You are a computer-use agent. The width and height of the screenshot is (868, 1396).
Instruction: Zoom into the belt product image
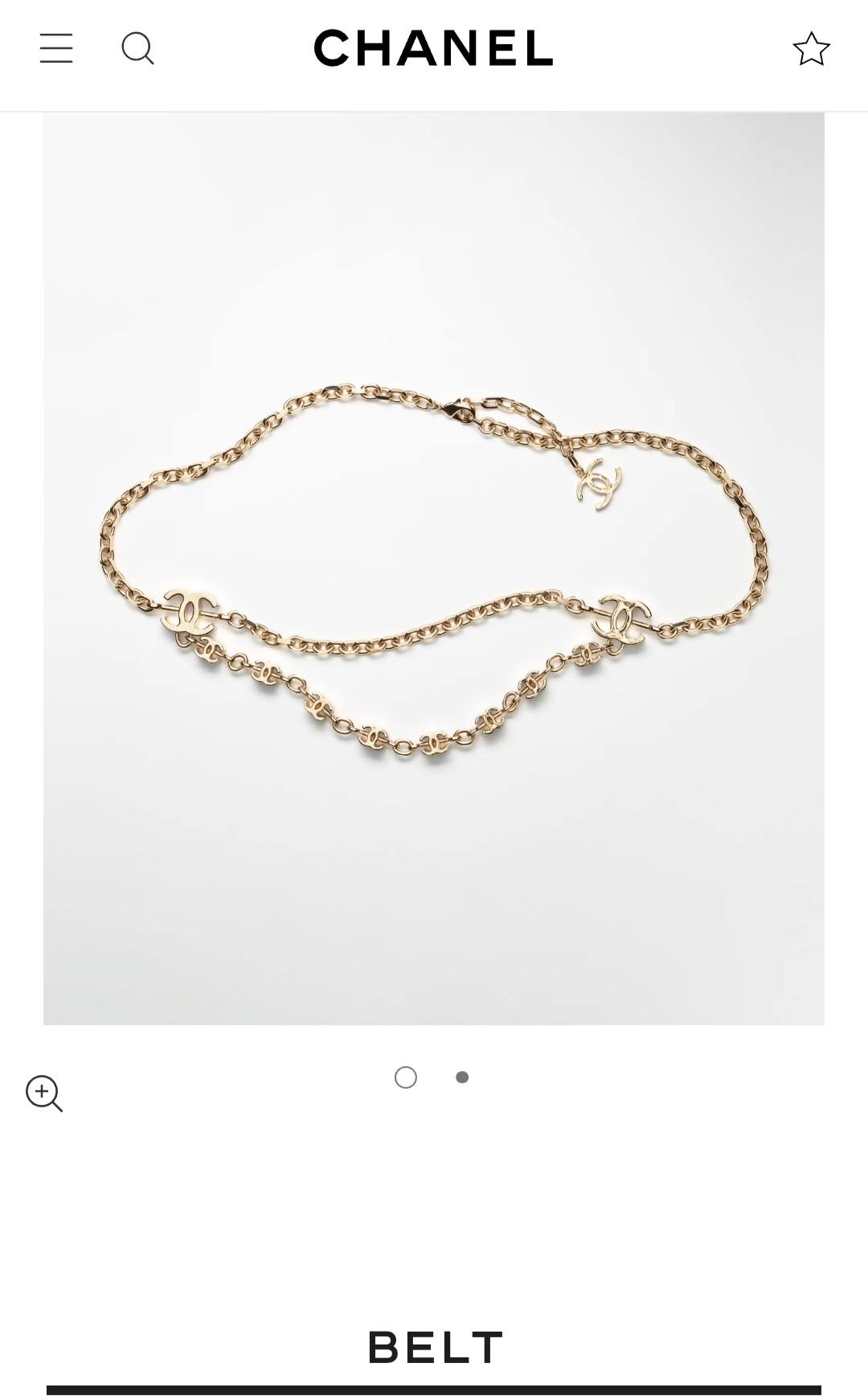coord(44,1094)
